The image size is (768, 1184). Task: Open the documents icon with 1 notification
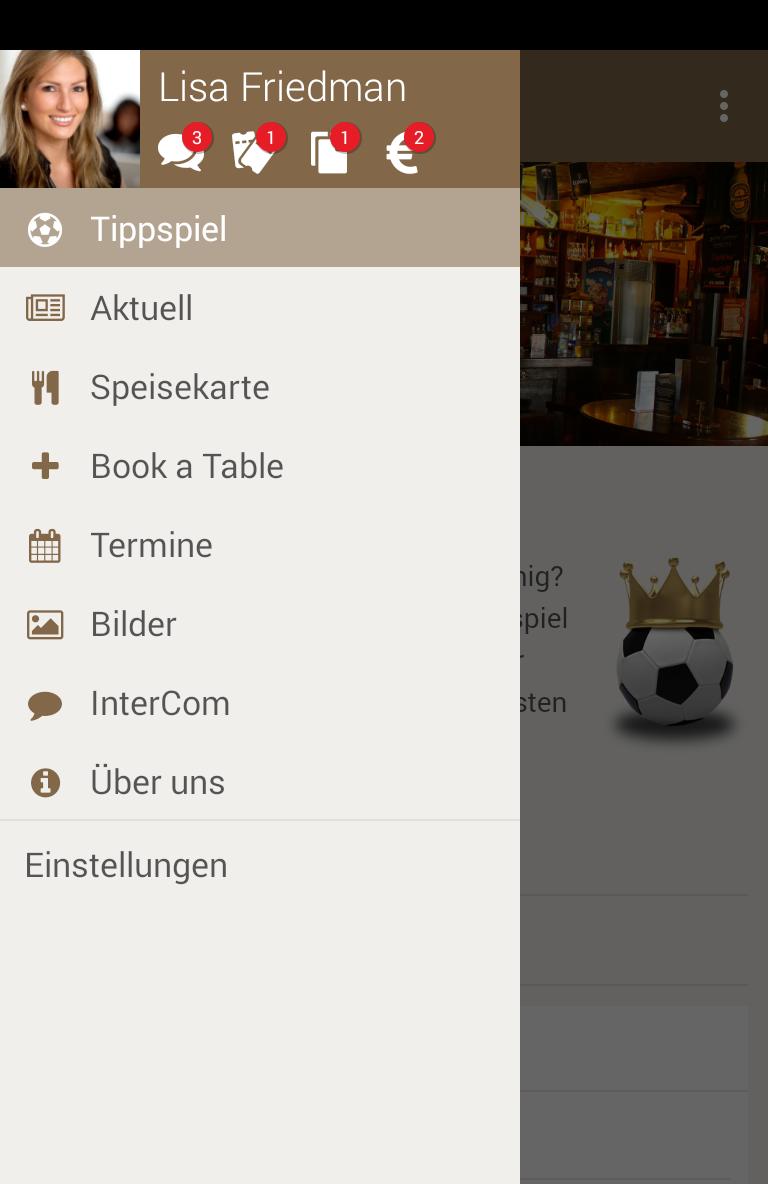(x=329, y=153)
